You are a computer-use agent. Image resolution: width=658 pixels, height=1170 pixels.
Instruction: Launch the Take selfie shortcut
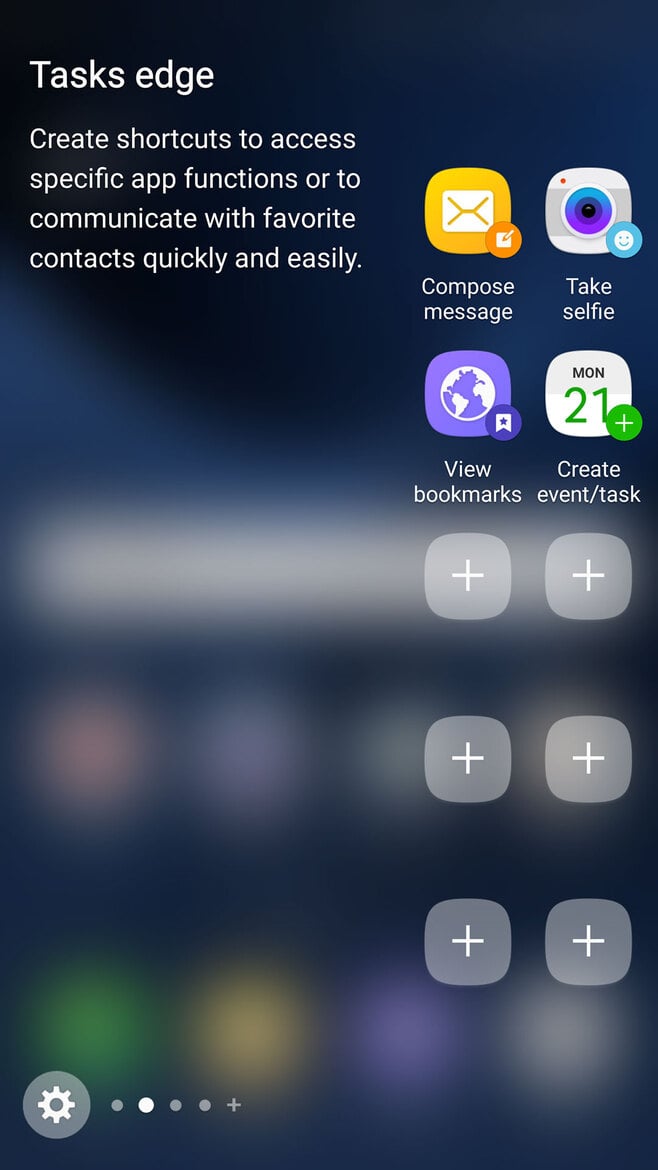588,212
